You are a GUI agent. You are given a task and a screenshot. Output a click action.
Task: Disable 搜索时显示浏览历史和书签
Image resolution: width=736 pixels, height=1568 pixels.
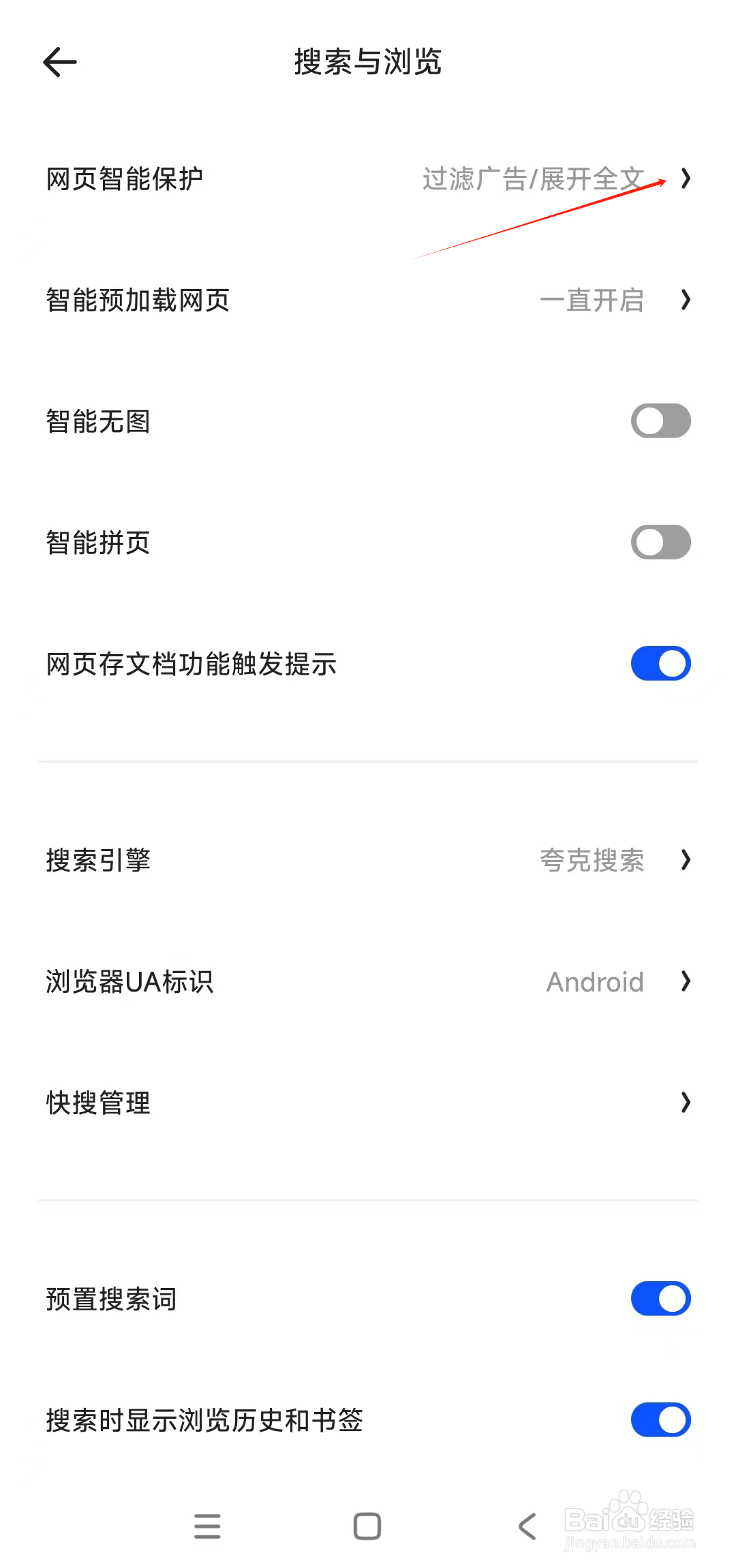[659, 1420]
